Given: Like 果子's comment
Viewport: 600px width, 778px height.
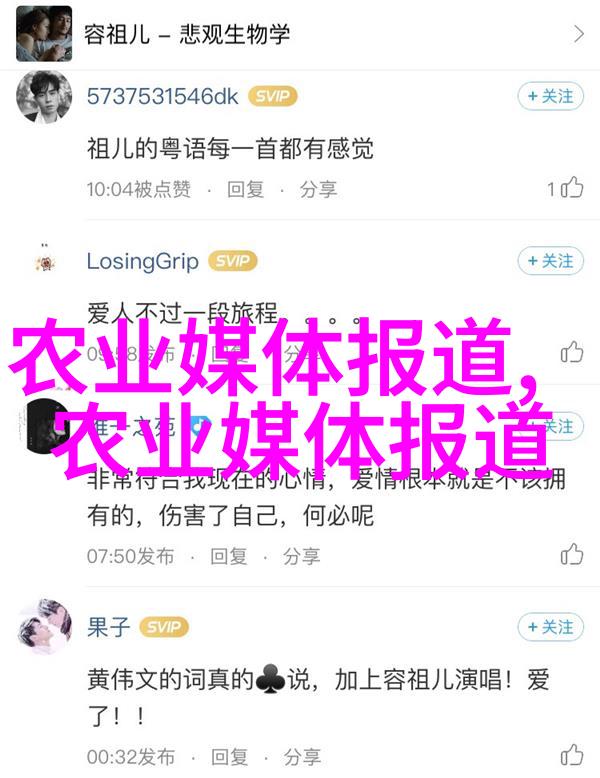Looking at the screenshot, I should coord(571,755).
